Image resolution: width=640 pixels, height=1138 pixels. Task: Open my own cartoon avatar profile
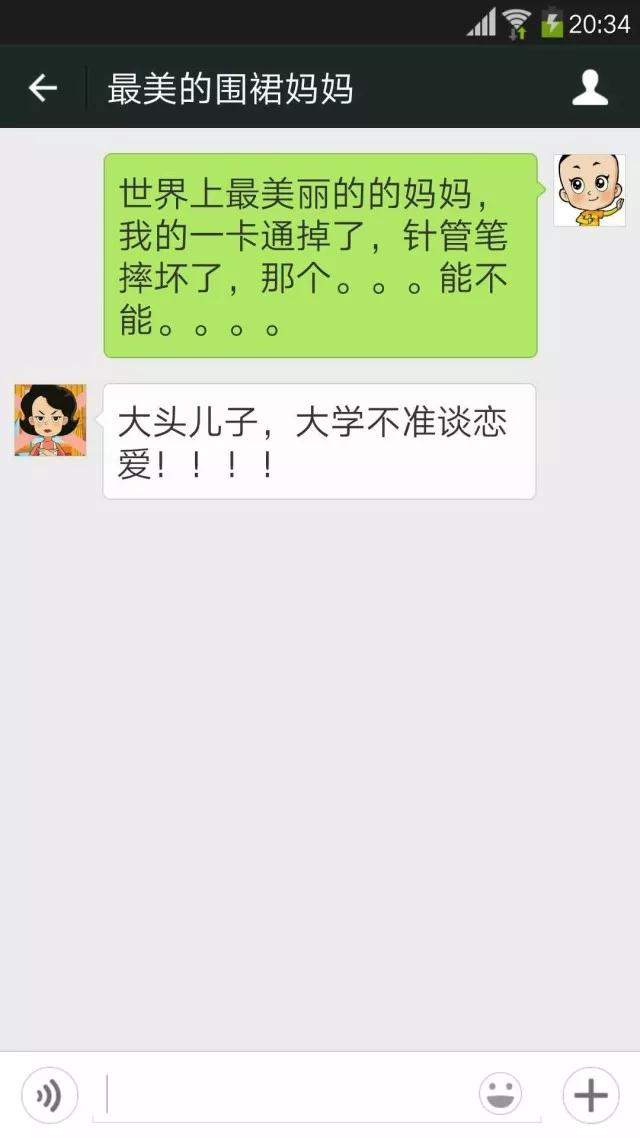point(589,190)
